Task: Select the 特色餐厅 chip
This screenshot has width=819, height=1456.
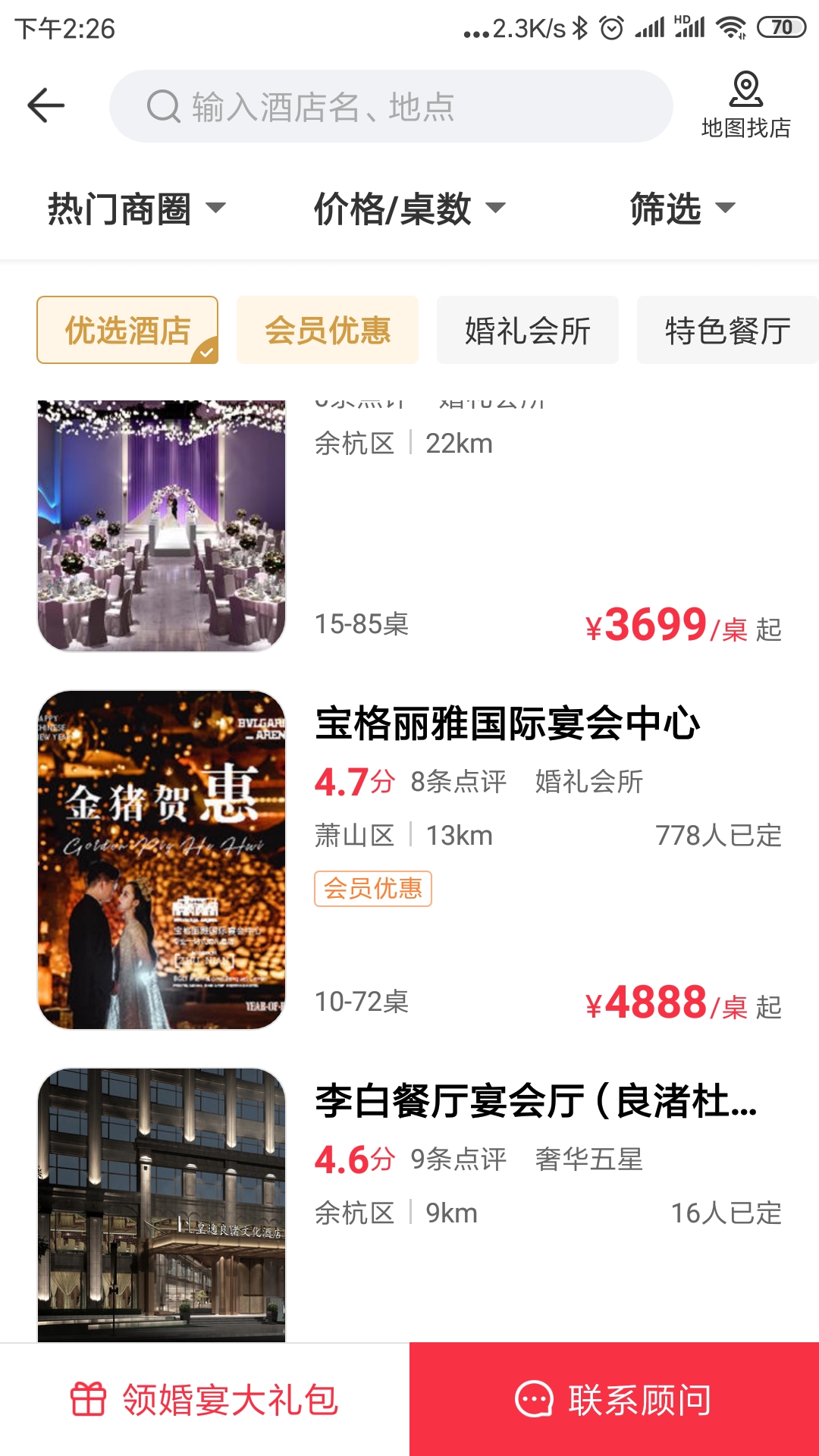Action: point(726,330)
